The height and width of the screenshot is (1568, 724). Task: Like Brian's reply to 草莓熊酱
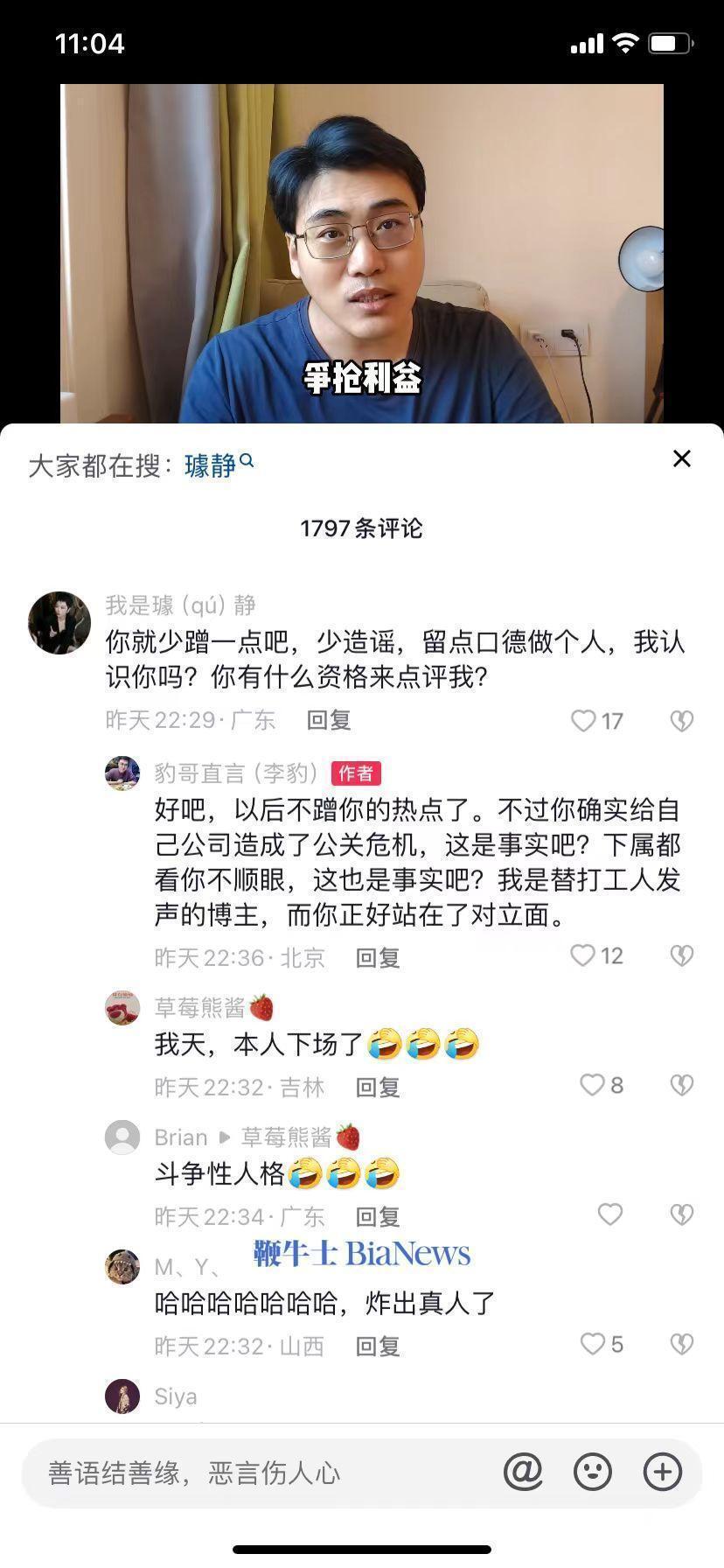pyautogui.click(x=609, y=1214)
